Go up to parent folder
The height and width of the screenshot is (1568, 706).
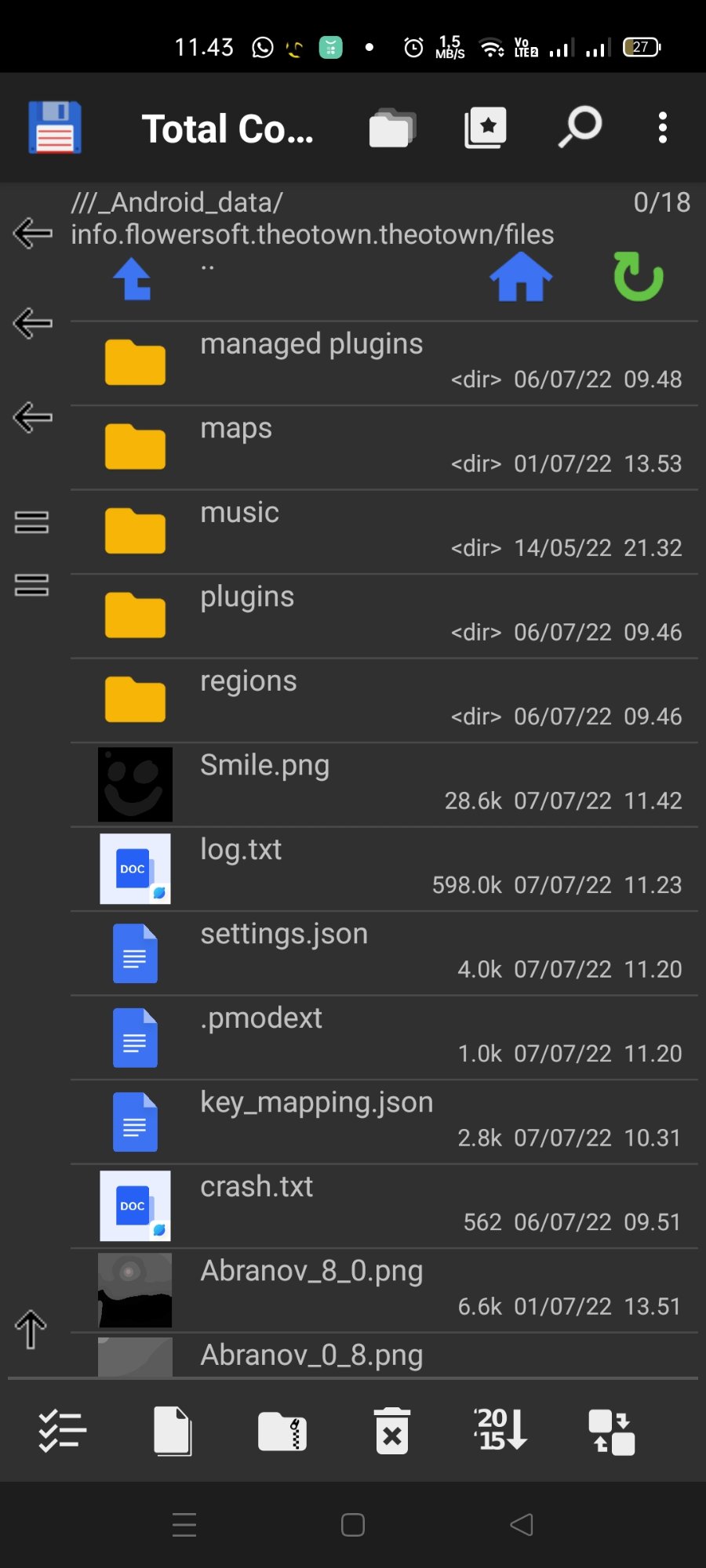(132, 278)
